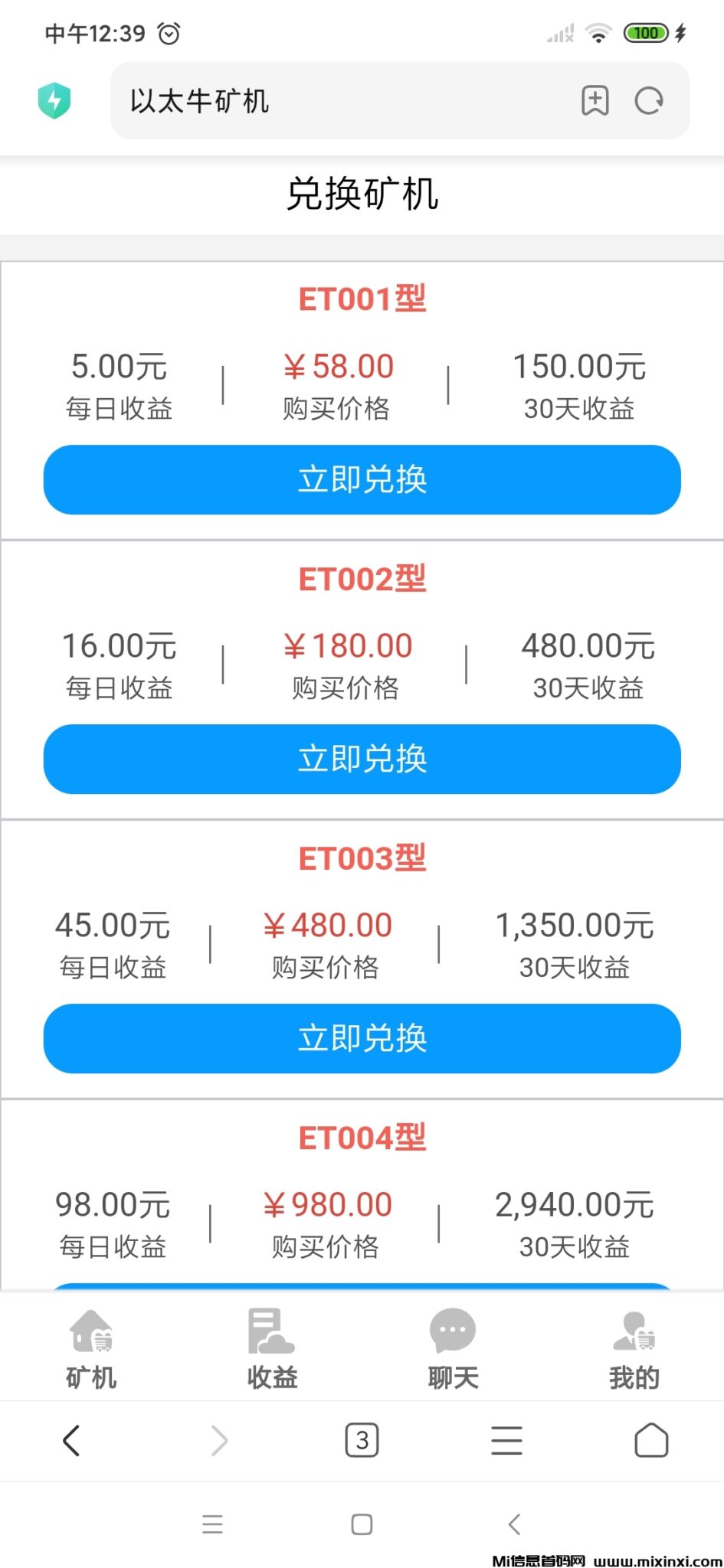The width and height of the screenshot is (724, 1568).
Task: Open the browser hamburger menu
Action: point(506,1440)
